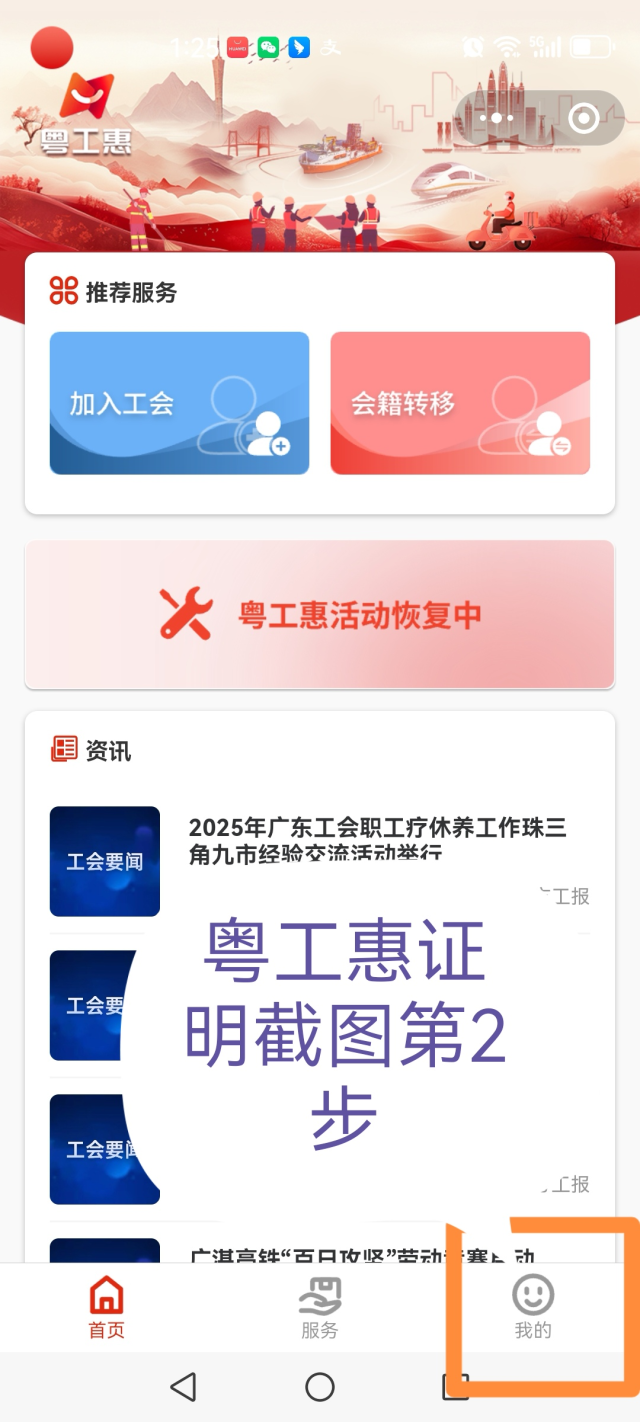Tap the 粤工惠活动恢复中 banner
Screen dimensions: 640x1422
320,614
